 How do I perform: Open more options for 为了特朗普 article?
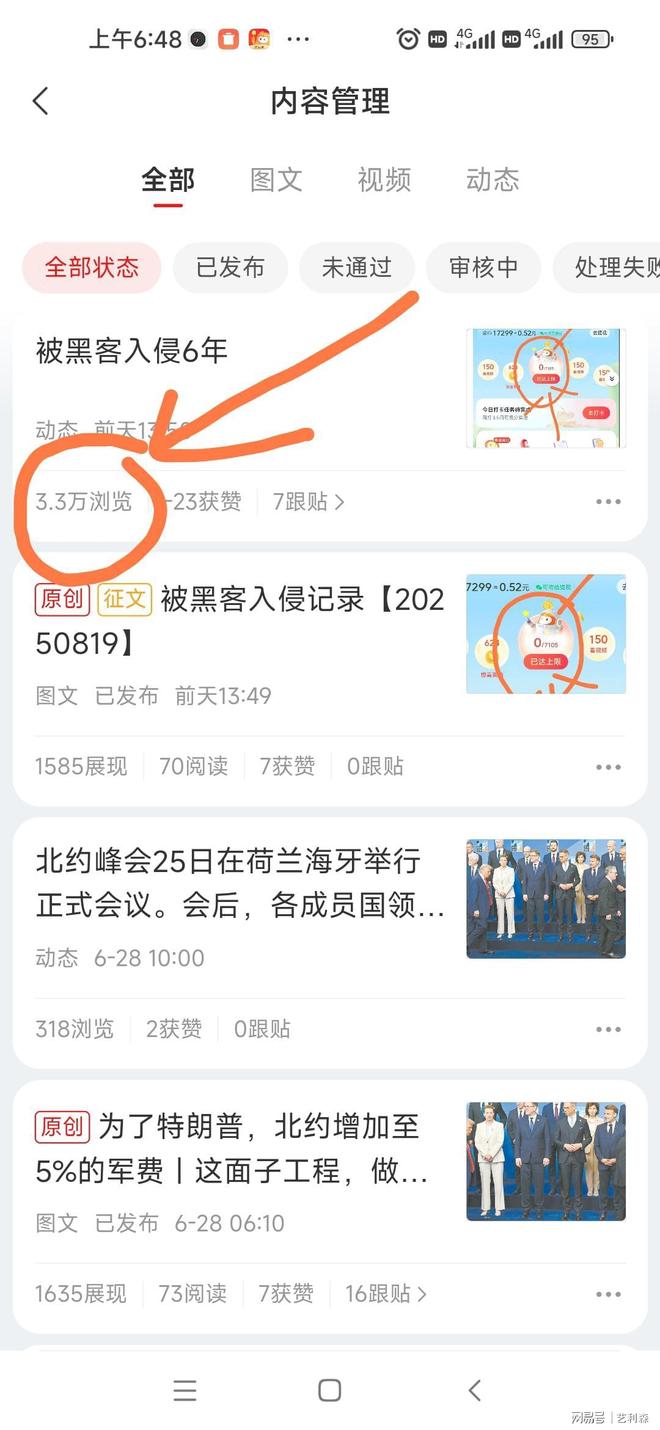608,1294
